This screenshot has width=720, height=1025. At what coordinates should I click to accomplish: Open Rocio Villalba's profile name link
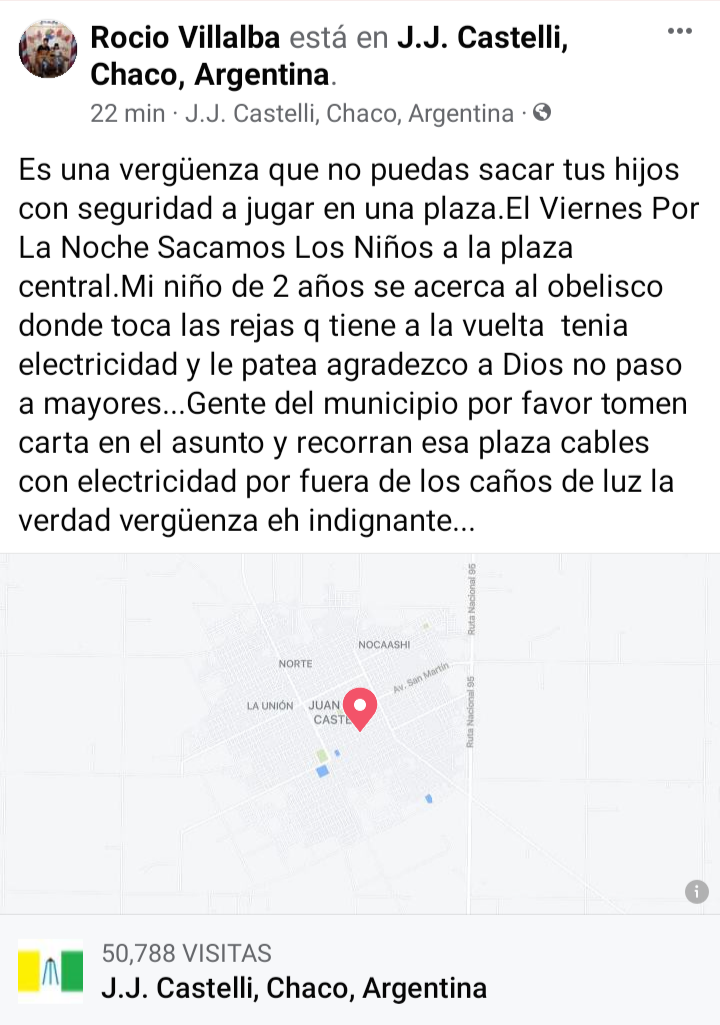[x=185, y=38]
